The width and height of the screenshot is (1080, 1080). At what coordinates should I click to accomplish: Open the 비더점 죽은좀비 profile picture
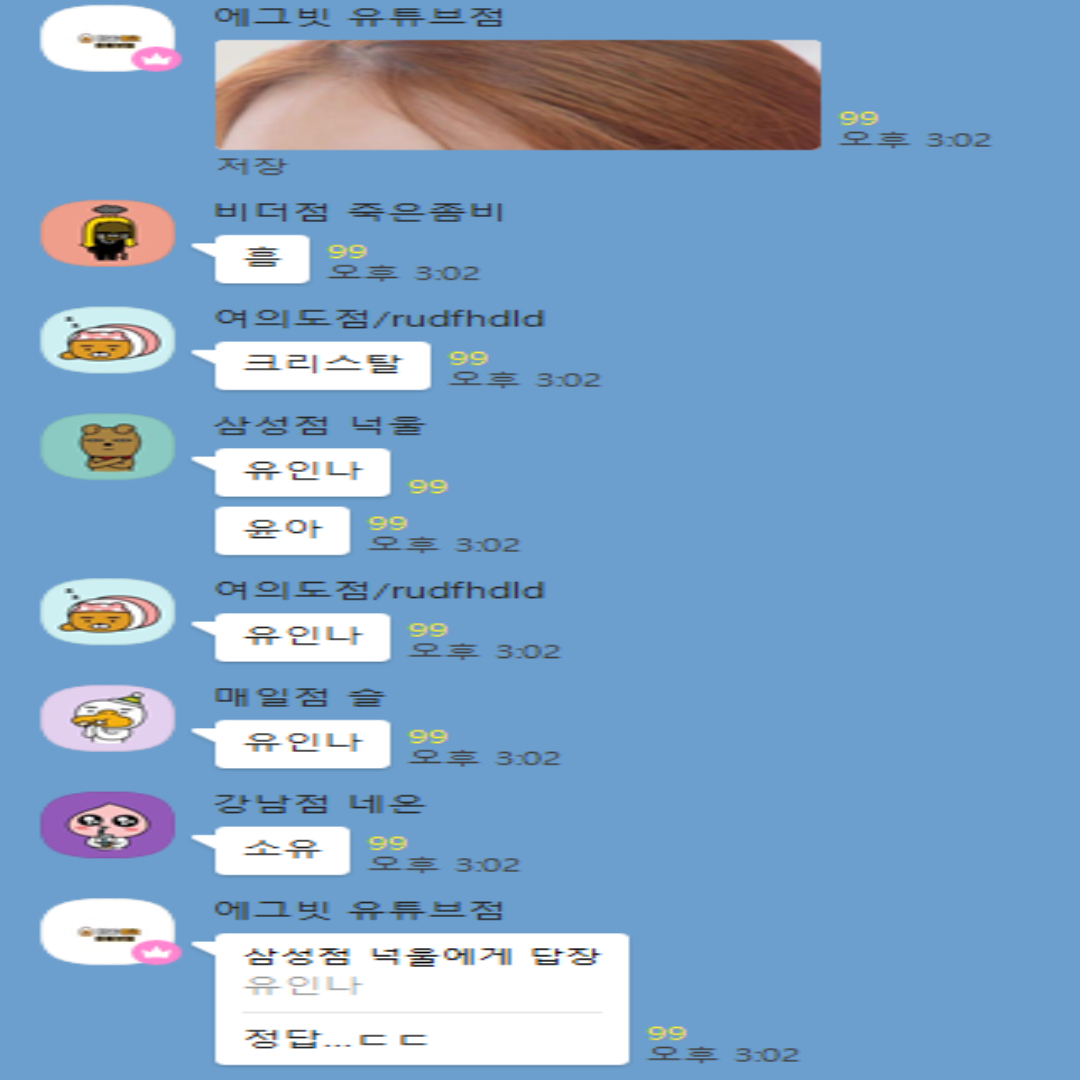(107, 233)
